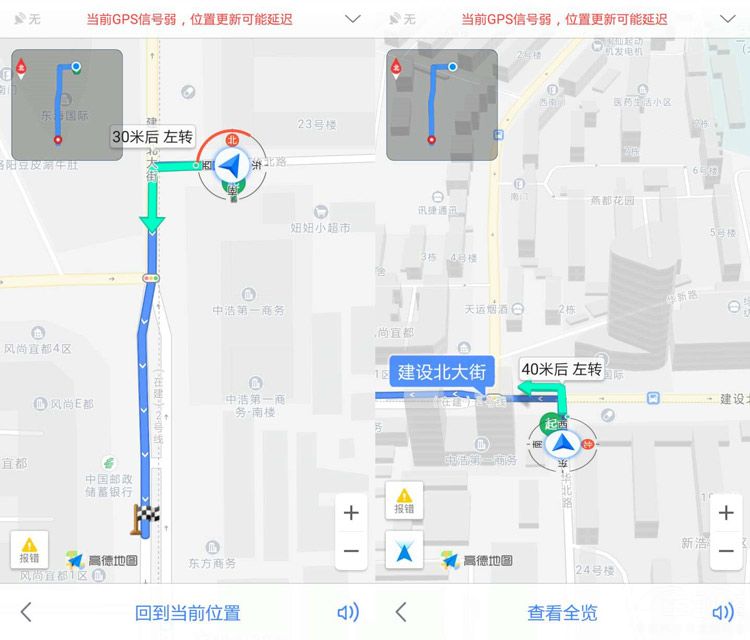Report an error via 报错 on the 40米后左转 map
The width and height of the screenshot is (750, 640).
coord(404,500)
